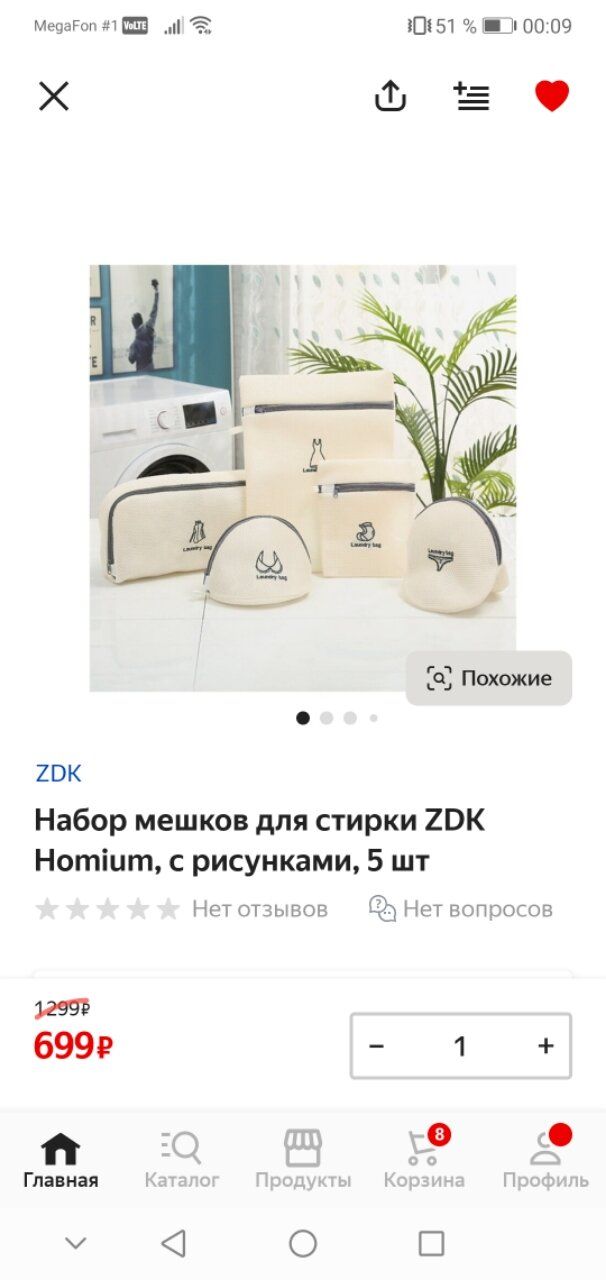The width and height of the screenshot is (606, 1280).
Task: Open the laundry bag set product photo
Action: pyautogui.click(x=303, y=478)
